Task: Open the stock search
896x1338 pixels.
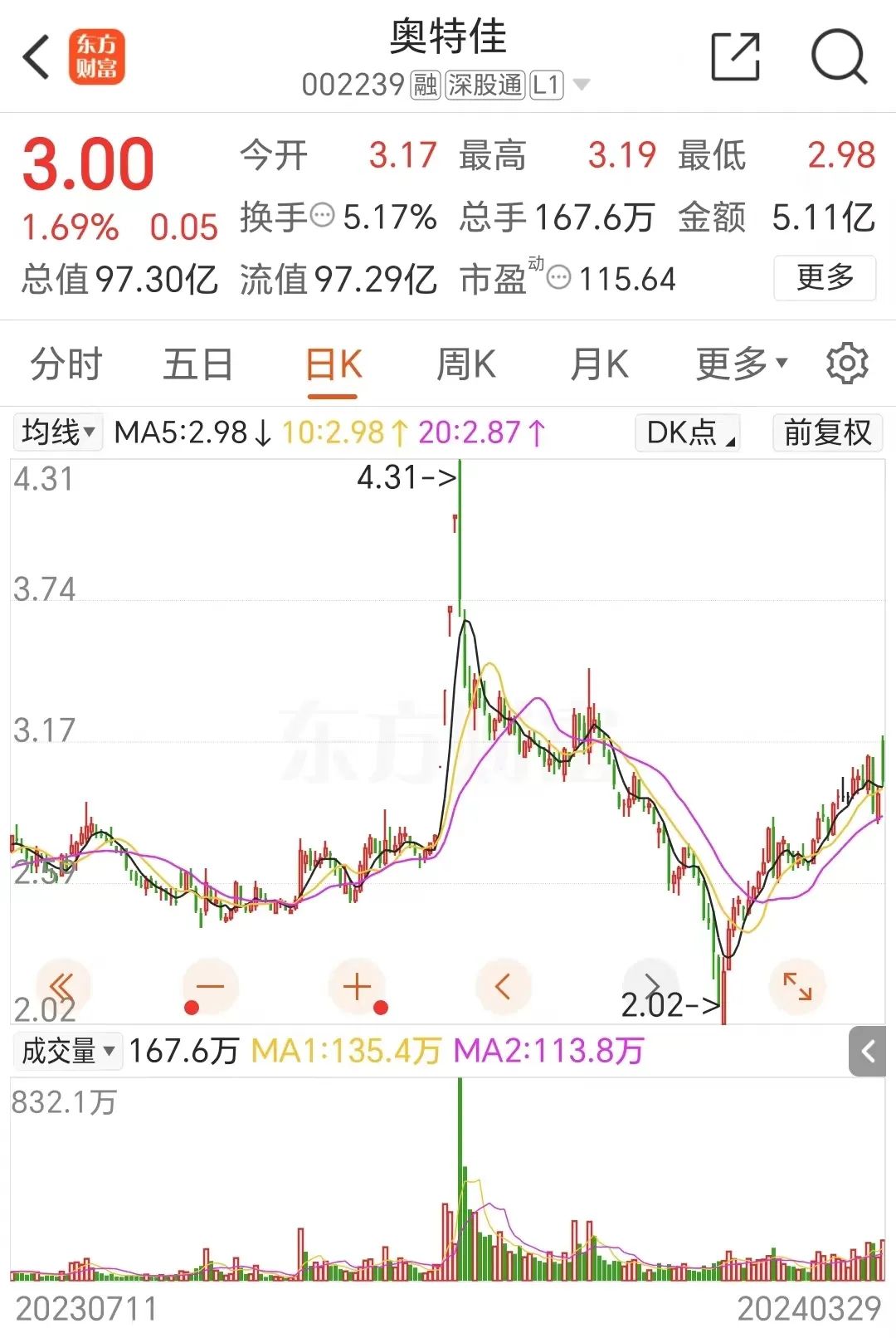Action: click(838, 57)
